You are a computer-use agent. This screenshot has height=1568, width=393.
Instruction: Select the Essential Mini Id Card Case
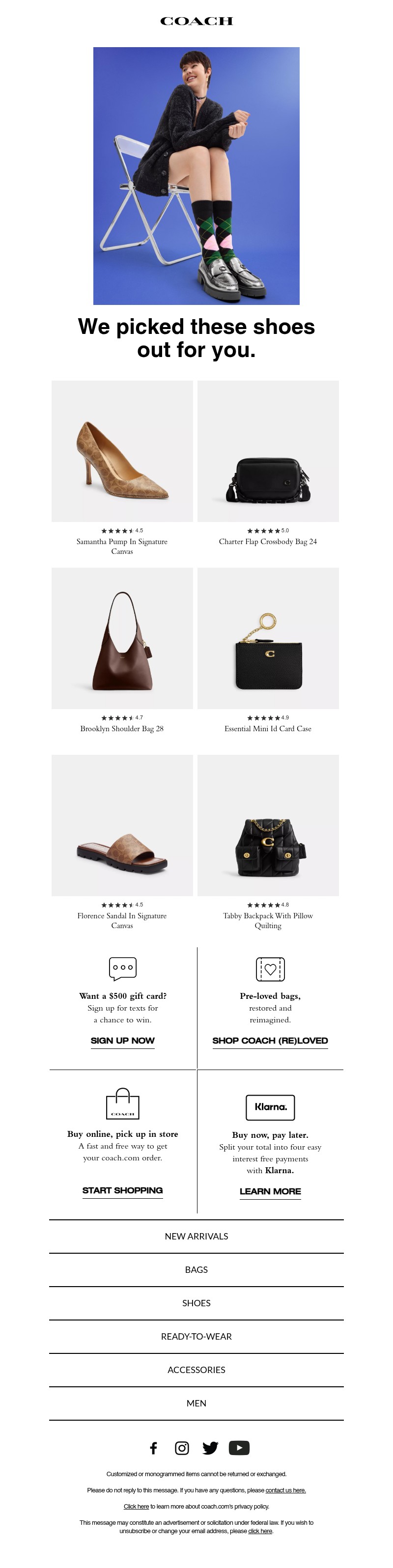pos(267,638)
